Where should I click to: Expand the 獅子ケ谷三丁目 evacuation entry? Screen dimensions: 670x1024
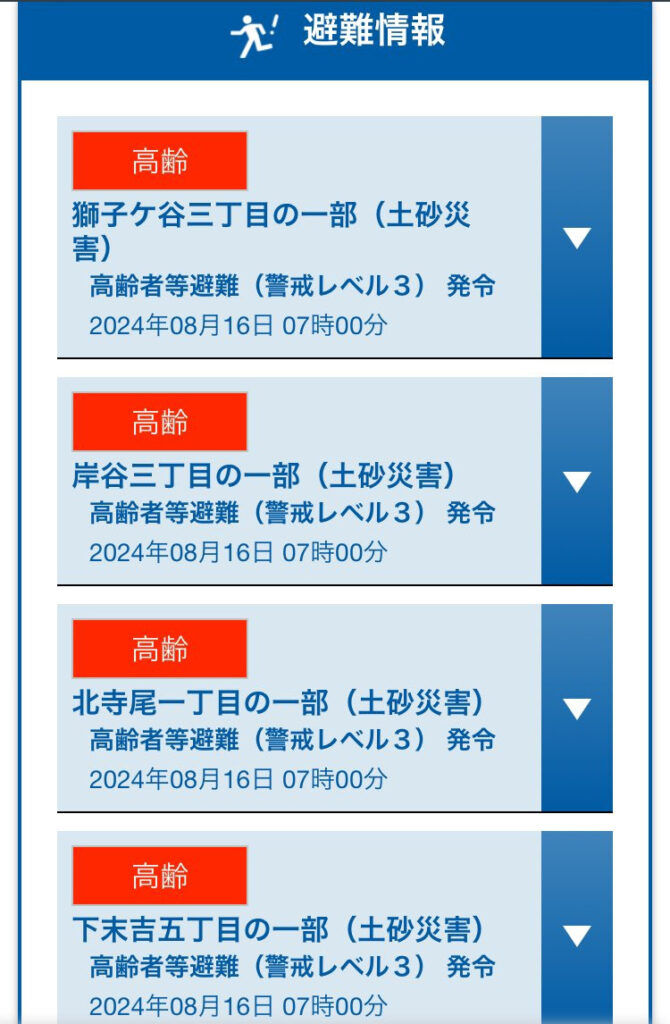[577, 238]
